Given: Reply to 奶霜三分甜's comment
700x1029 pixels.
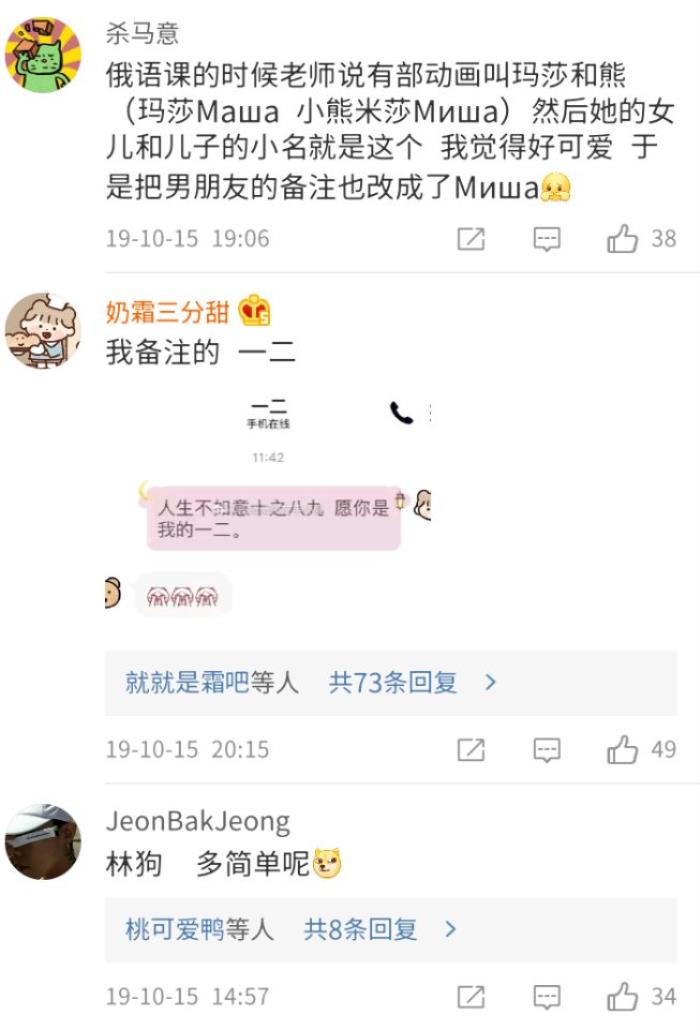Looking at the screenshot, I should pyautogui.click(x=546, y=750).
